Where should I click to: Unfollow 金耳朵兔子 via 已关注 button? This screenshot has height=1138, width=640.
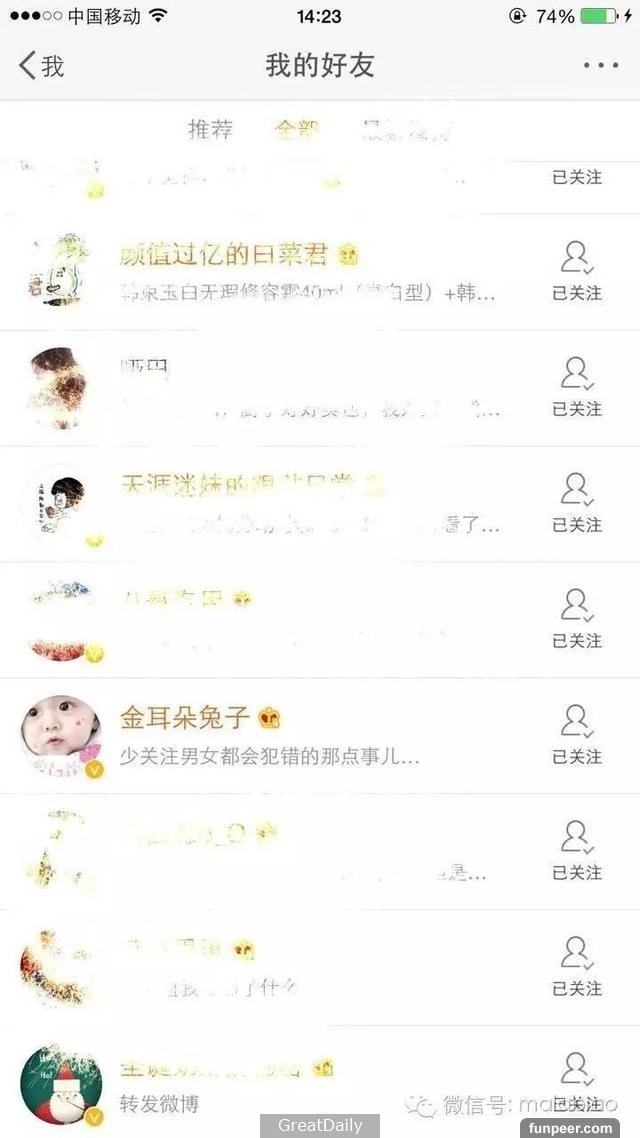click(577, 736)
